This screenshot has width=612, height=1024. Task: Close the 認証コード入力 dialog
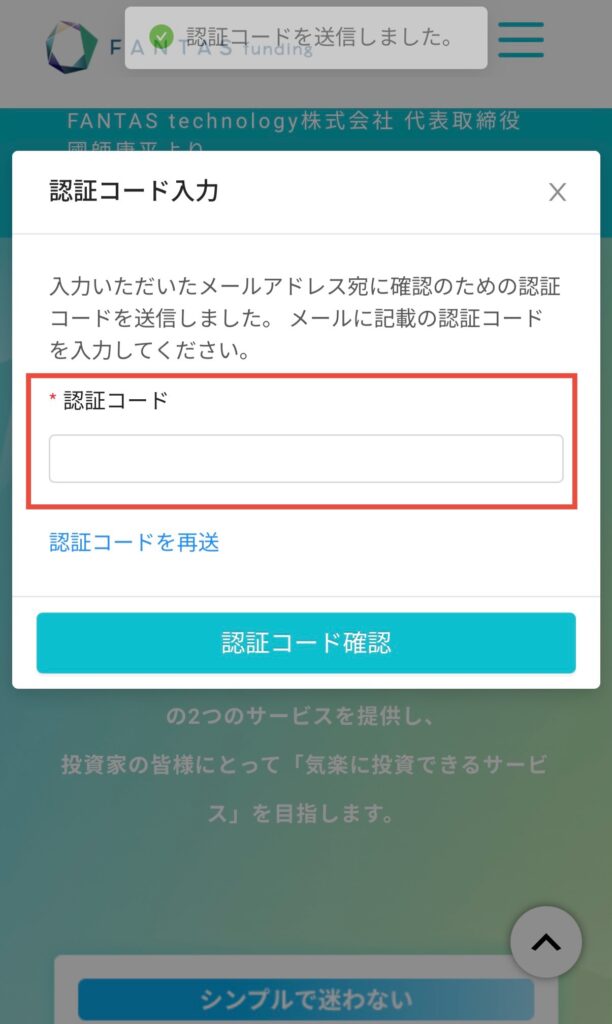pyautogui.click(x=557, y=192)
